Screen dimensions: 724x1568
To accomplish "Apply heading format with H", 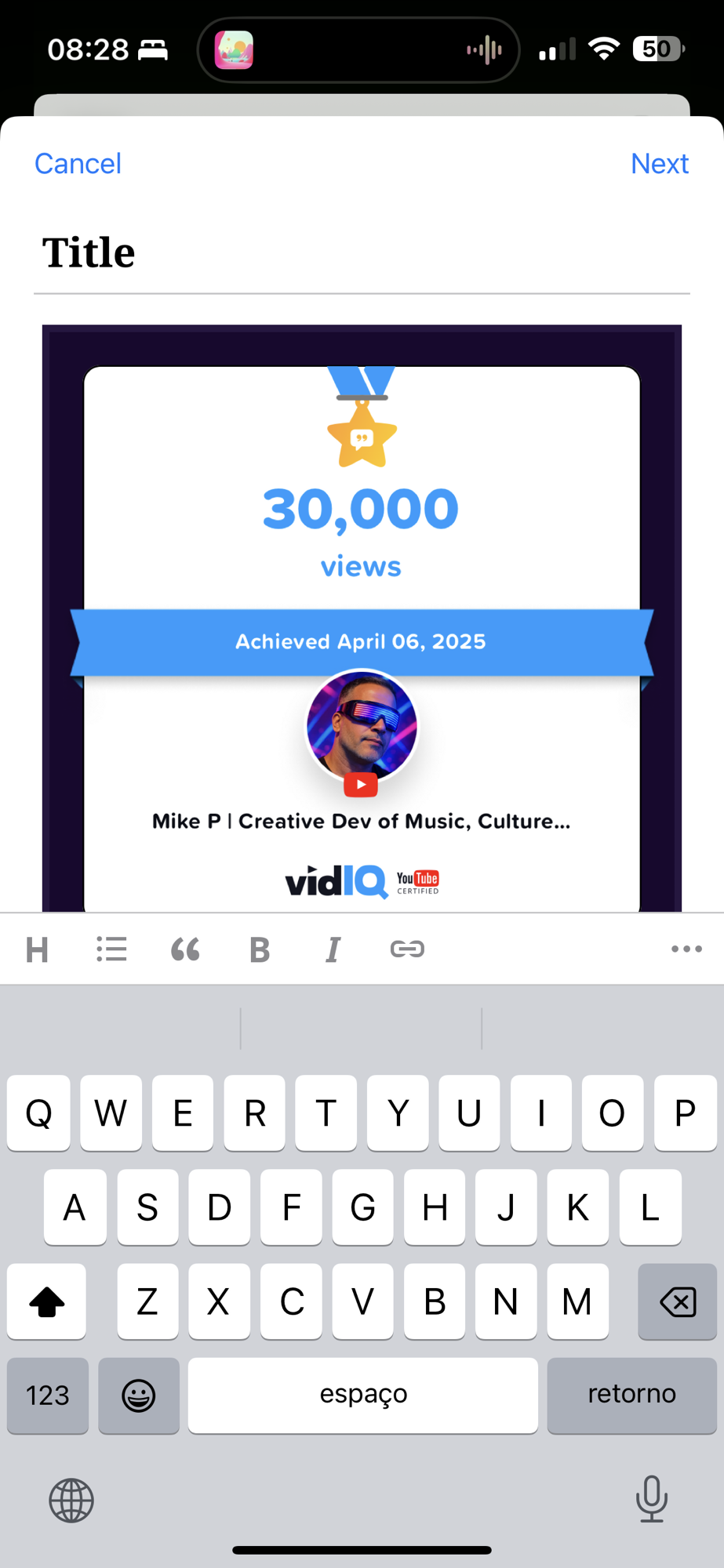I will pyautogui.click(x=37, y=949).
